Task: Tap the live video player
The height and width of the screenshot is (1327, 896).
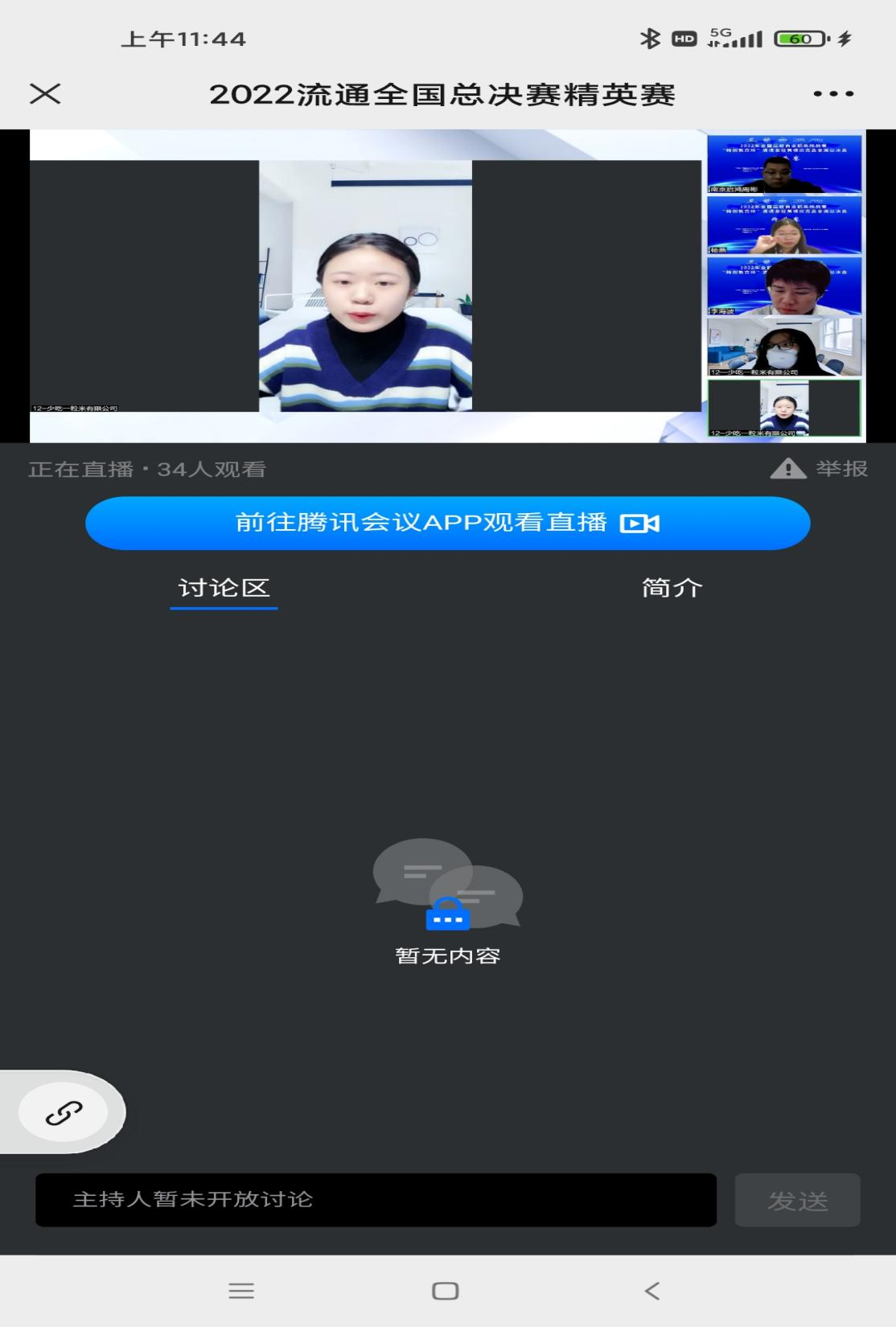Action: pos(447,286)
